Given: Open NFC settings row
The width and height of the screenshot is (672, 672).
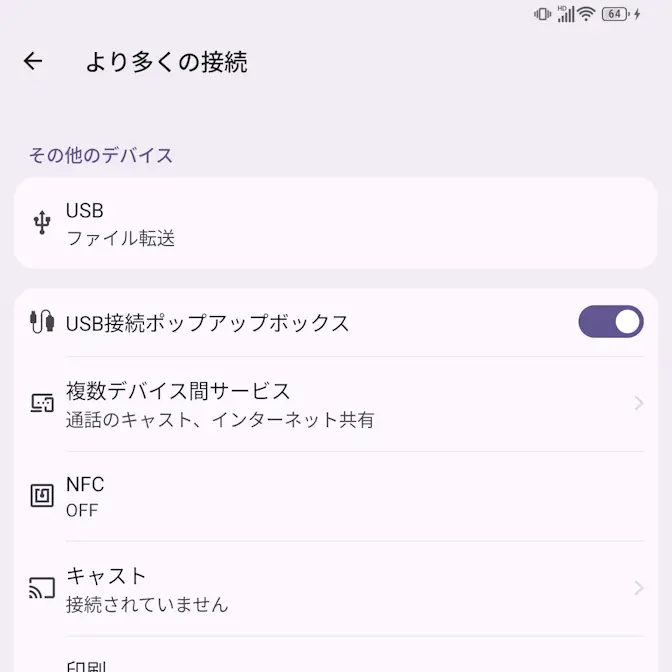Looking at the screenshot, I should click(335, 496).
